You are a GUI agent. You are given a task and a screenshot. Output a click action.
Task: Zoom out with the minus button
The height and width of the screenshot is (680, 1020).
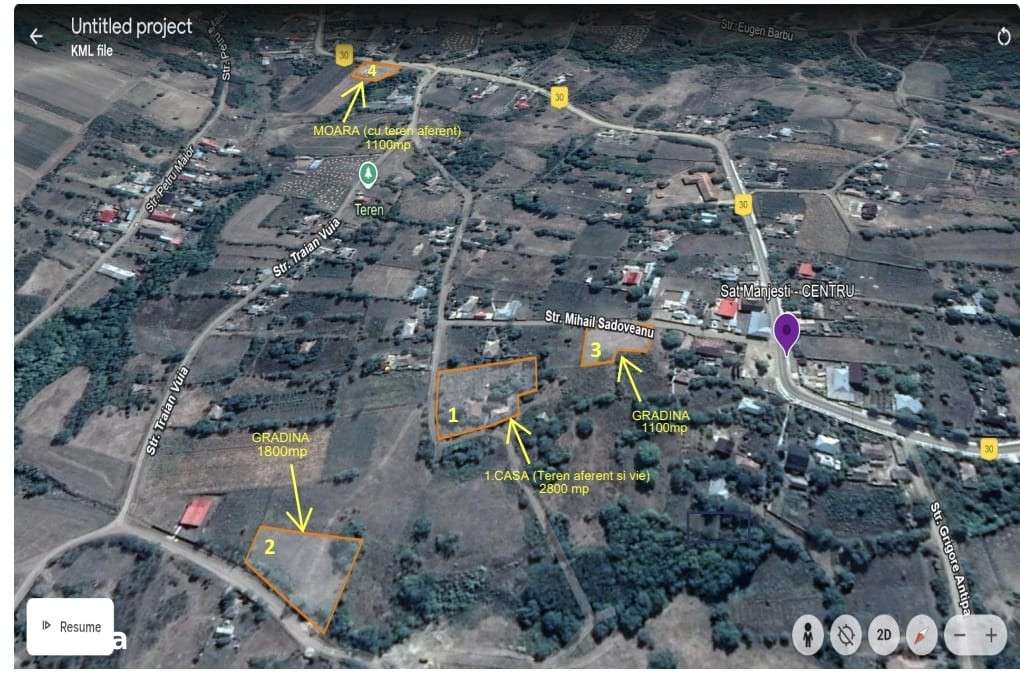(960, 635)
